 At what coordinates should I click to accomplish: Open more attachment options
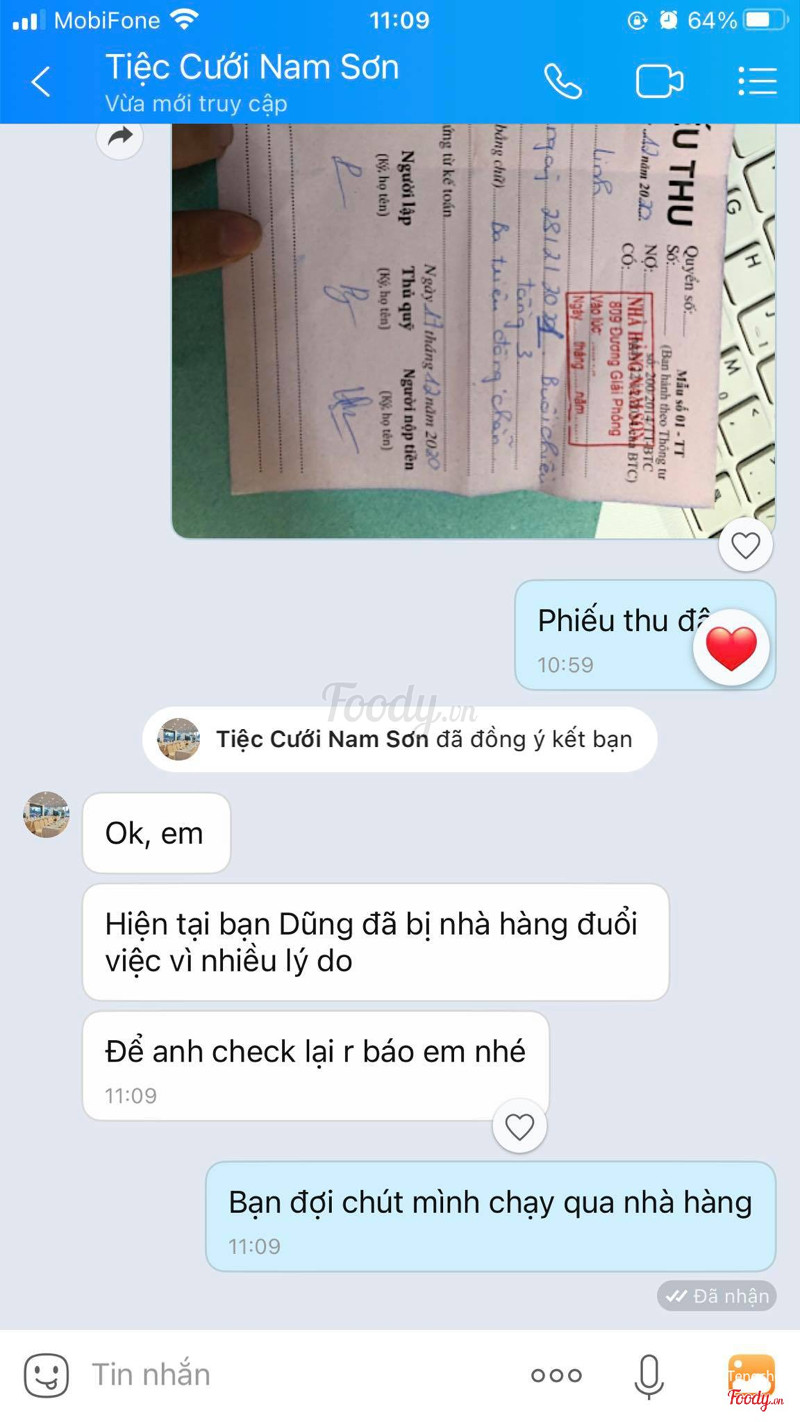(x=556, y=1375)
